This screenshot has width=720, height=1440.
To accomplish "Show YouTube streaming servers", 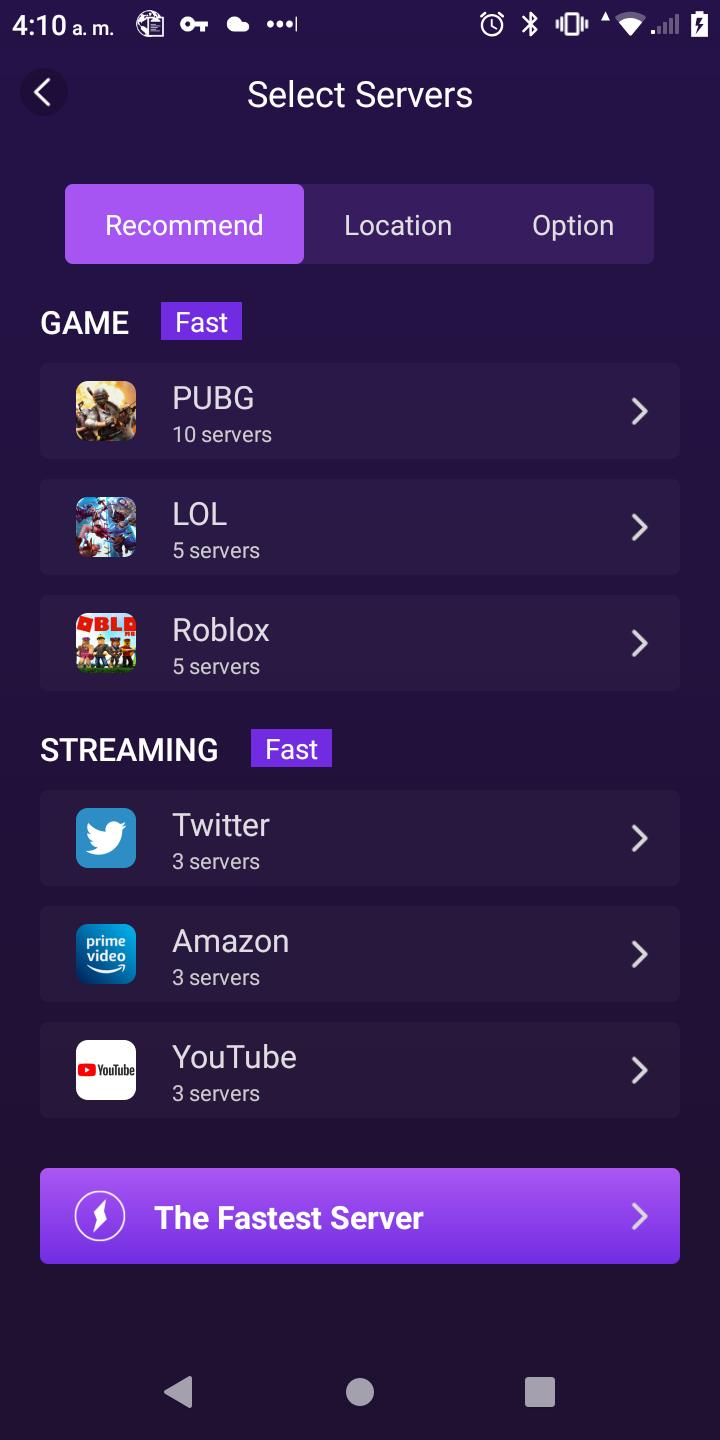I will pos(360,1070).
